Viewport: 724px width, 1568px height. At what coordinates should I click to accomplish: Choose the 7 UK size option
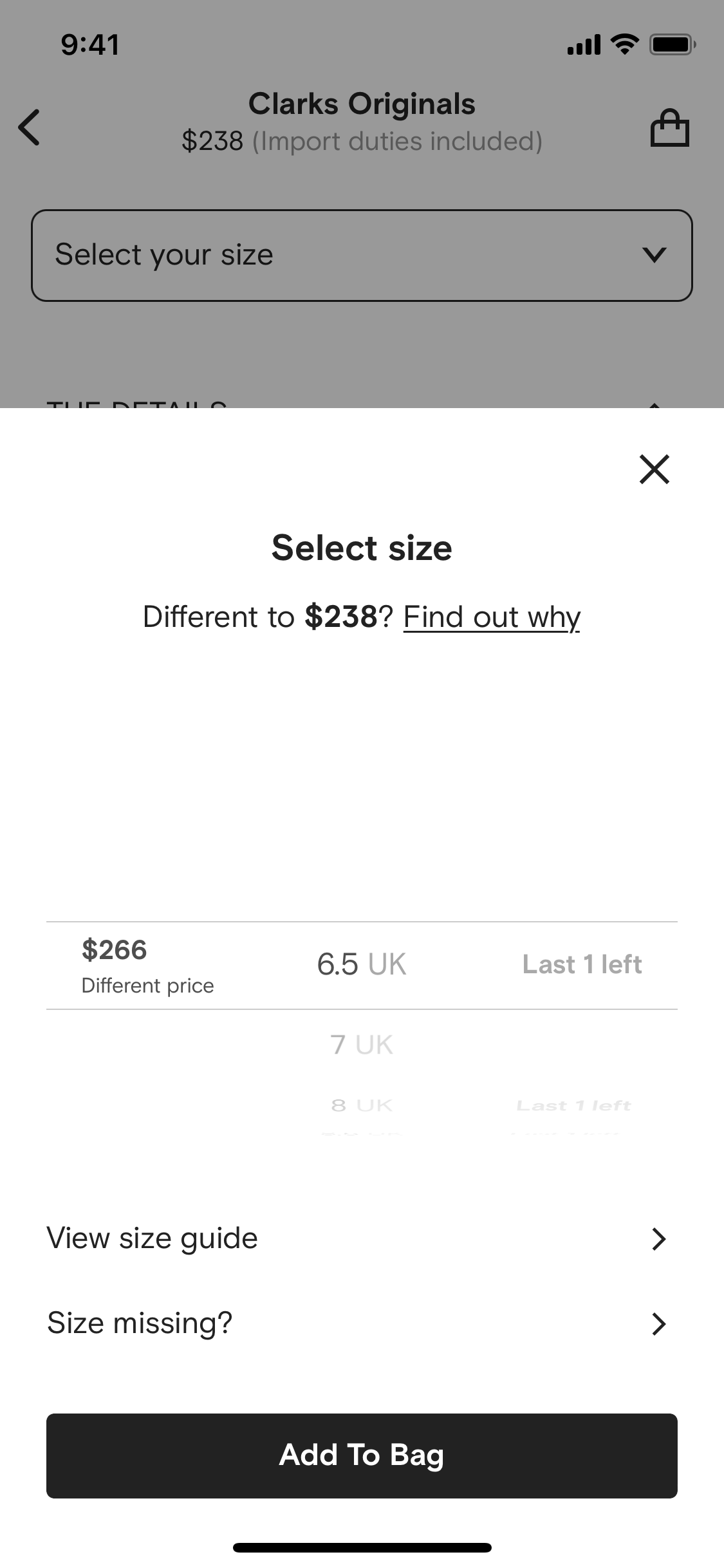(362, 1045)
